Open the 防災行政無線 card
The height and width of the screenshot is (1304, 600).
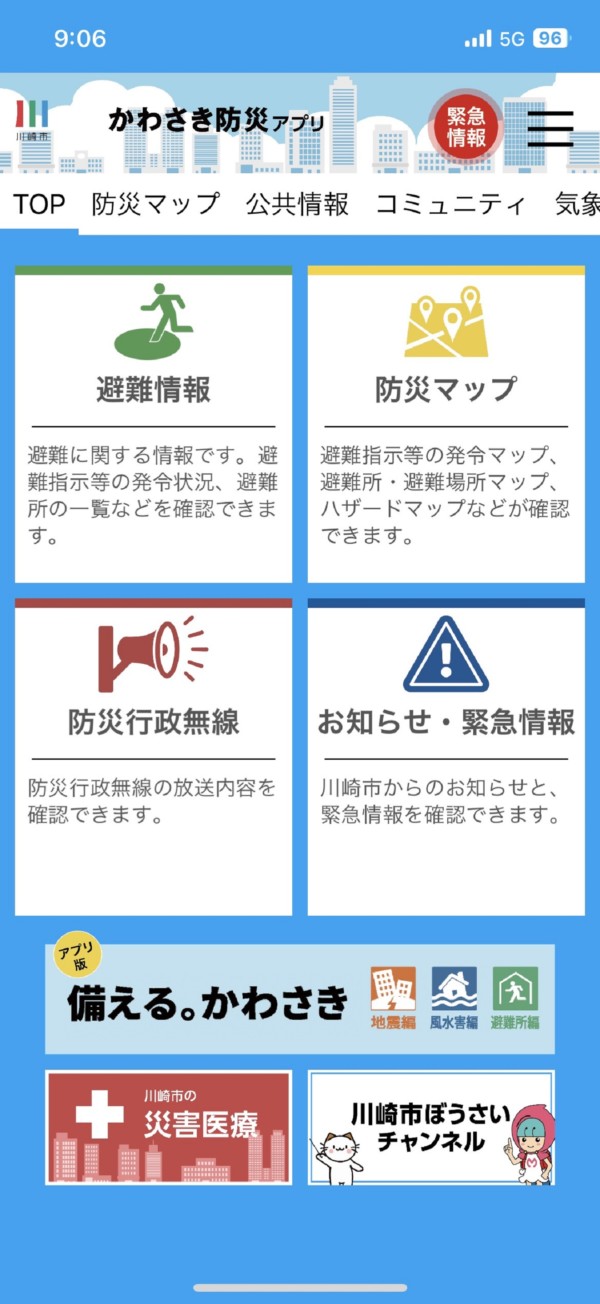pos(153,757)
